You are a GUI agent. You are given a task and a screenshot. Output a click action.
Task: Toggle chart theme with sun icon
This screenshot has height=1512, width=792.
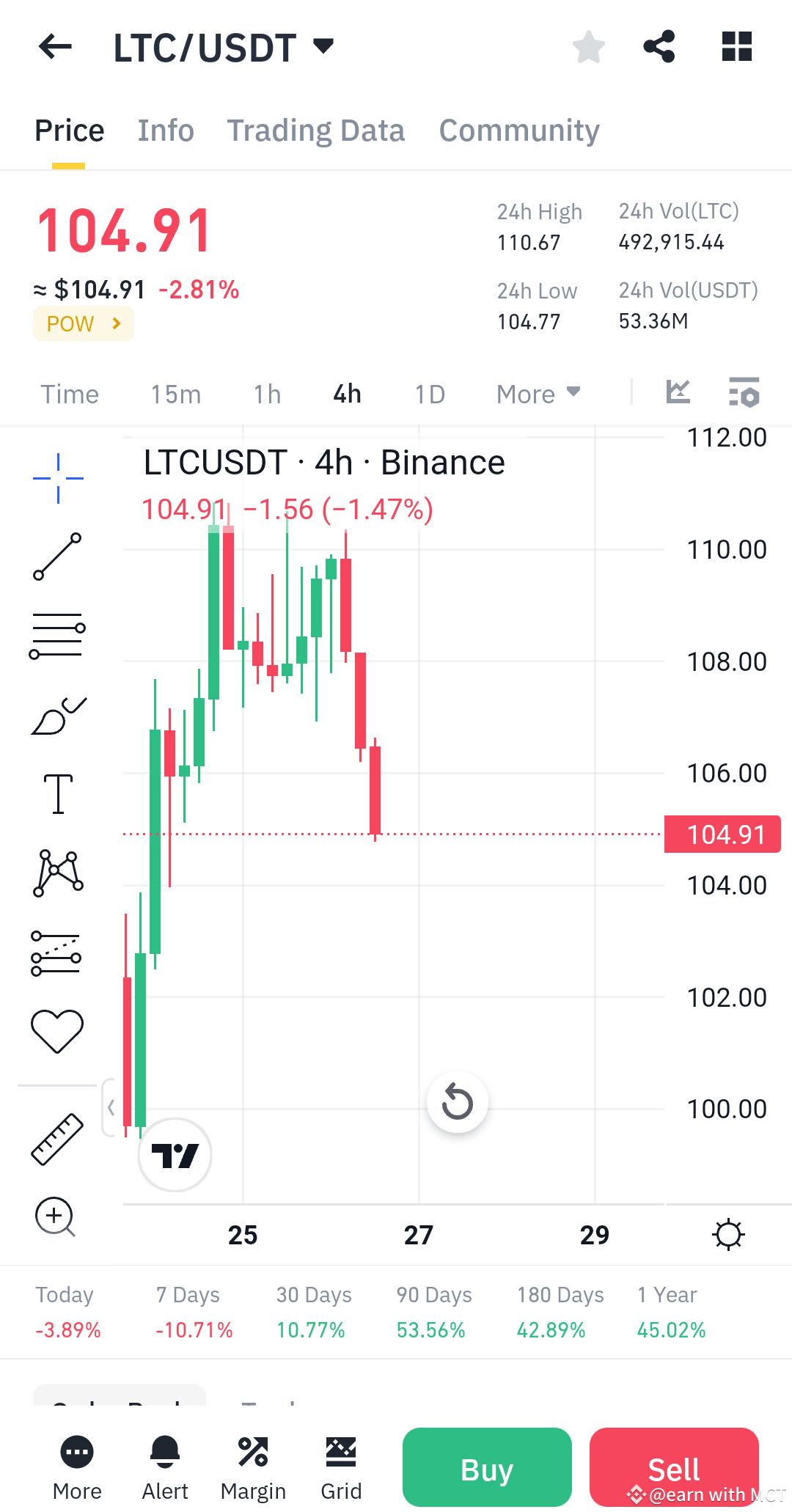click(x=729, y=1234)
